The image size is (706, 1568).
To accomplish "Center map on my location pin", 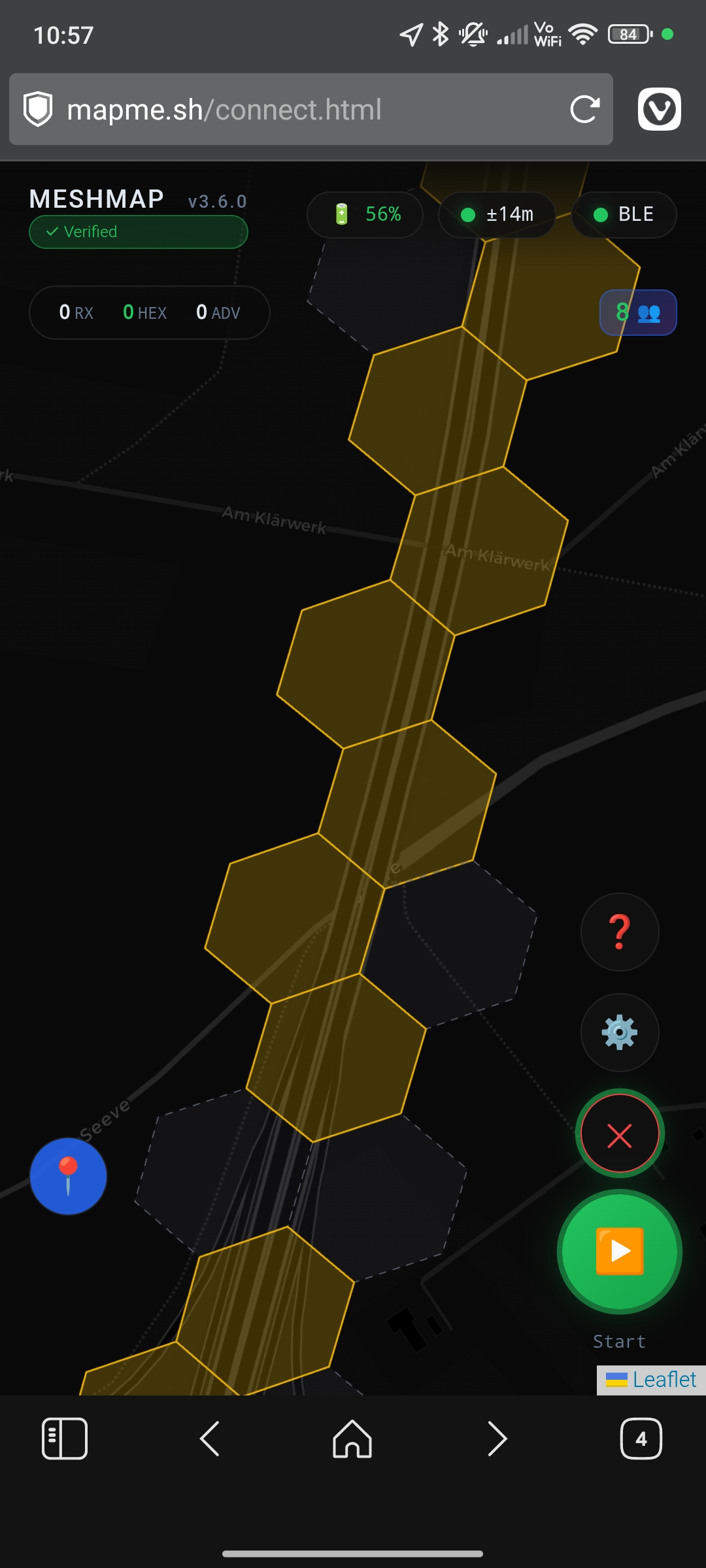I will pos(68,1176).
